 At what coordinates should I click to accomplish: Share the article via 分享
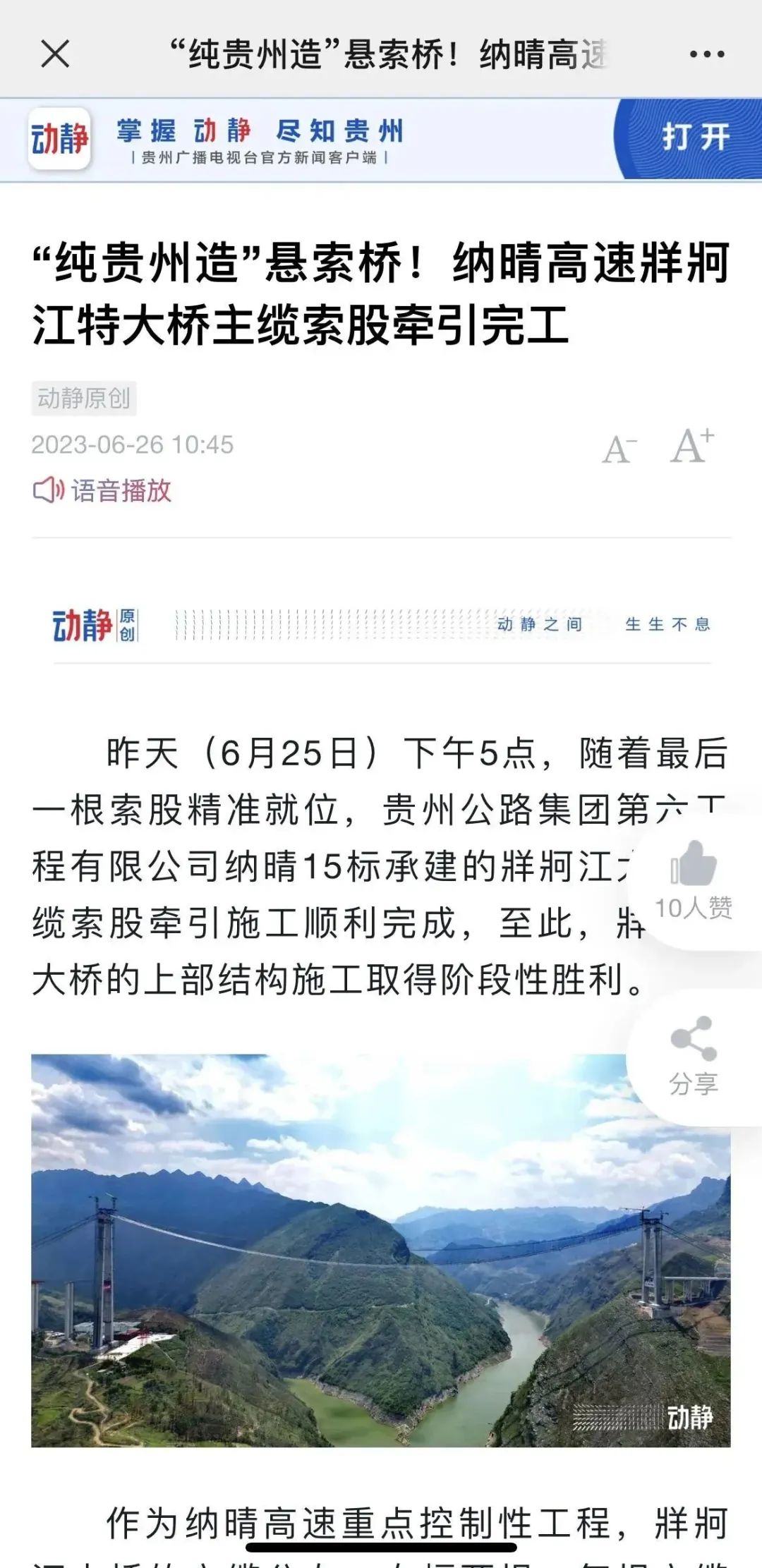pos(694,1040)
